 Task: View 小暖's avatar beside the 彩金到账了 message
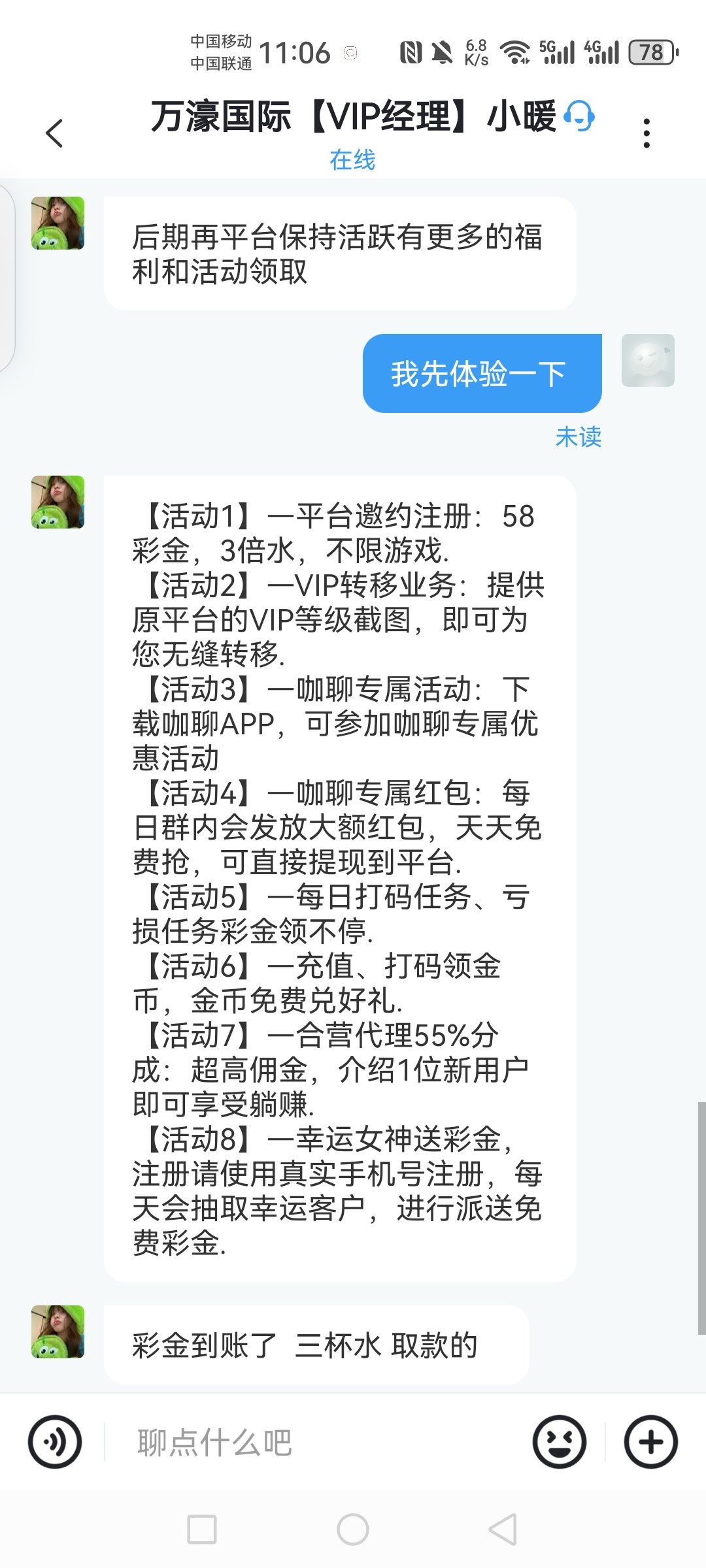[x=58, y=1331]
